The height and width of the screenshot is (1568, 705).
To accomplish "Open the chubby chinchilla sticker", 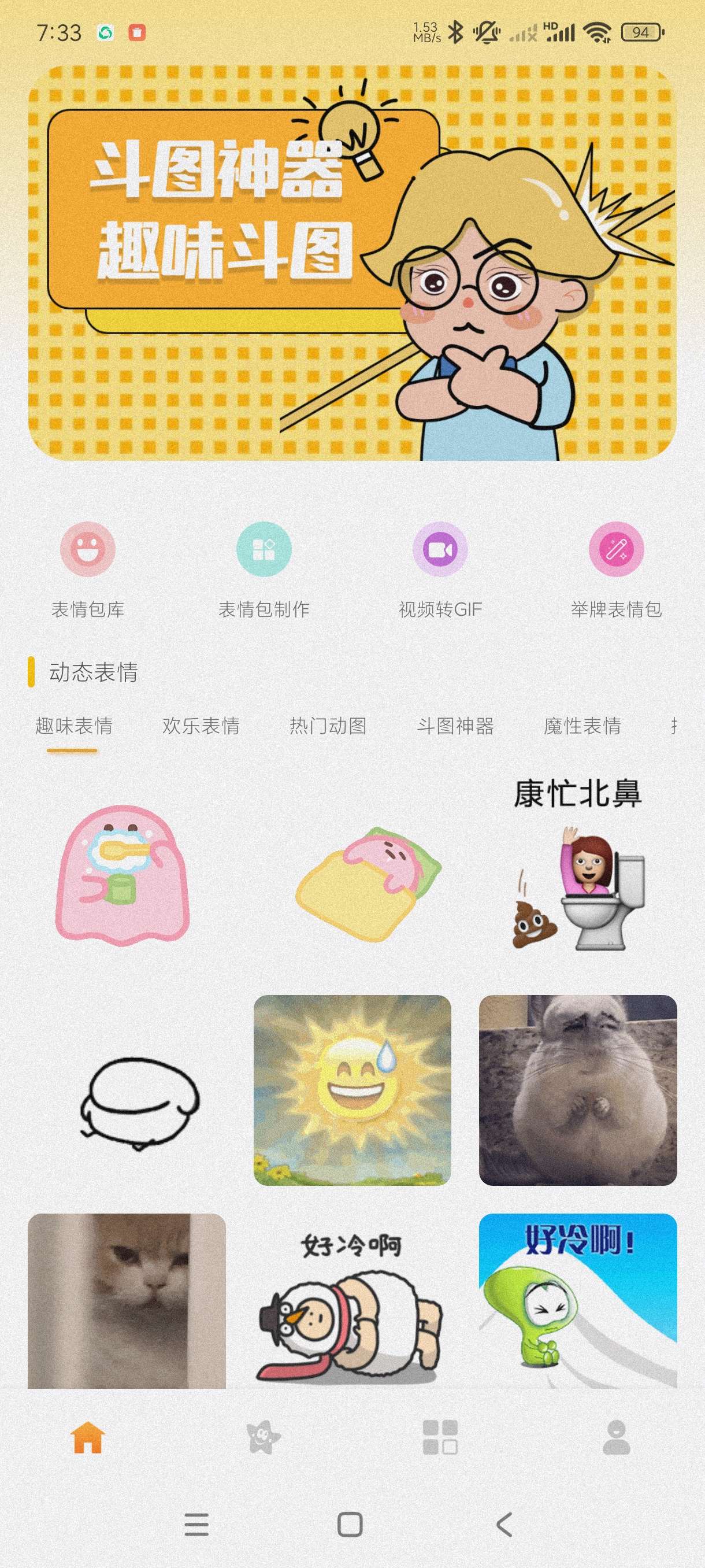I will point(577,1090).
